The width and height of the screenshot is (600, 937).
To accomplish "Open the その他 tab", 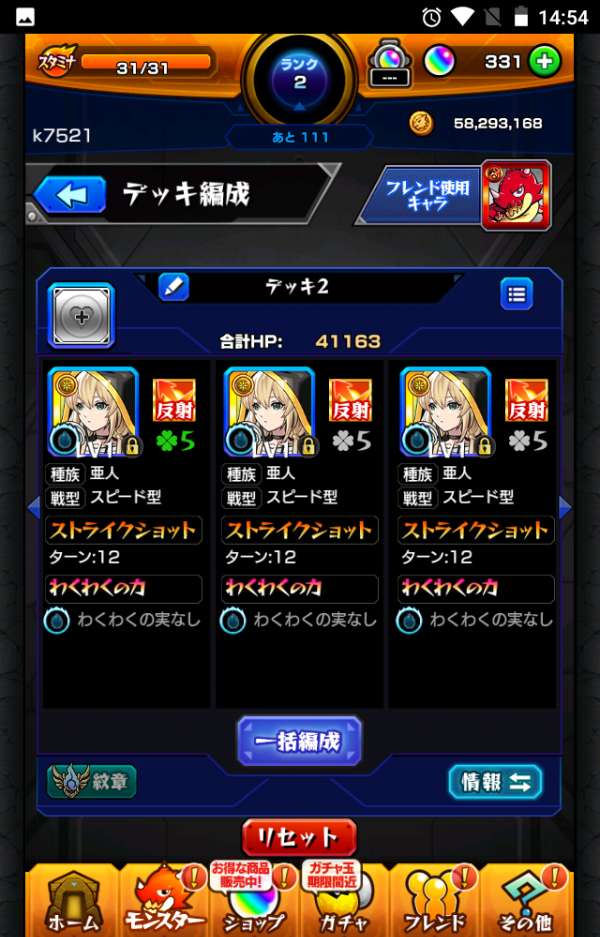I will point(527,900).
